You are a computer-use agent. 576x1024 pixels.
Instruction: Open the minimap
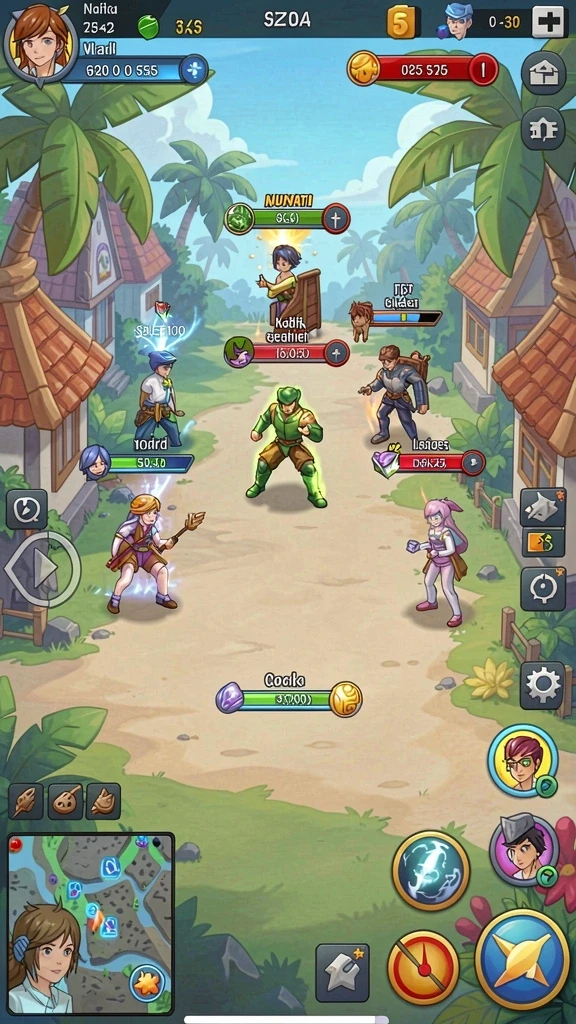click(x=91, y=923)
